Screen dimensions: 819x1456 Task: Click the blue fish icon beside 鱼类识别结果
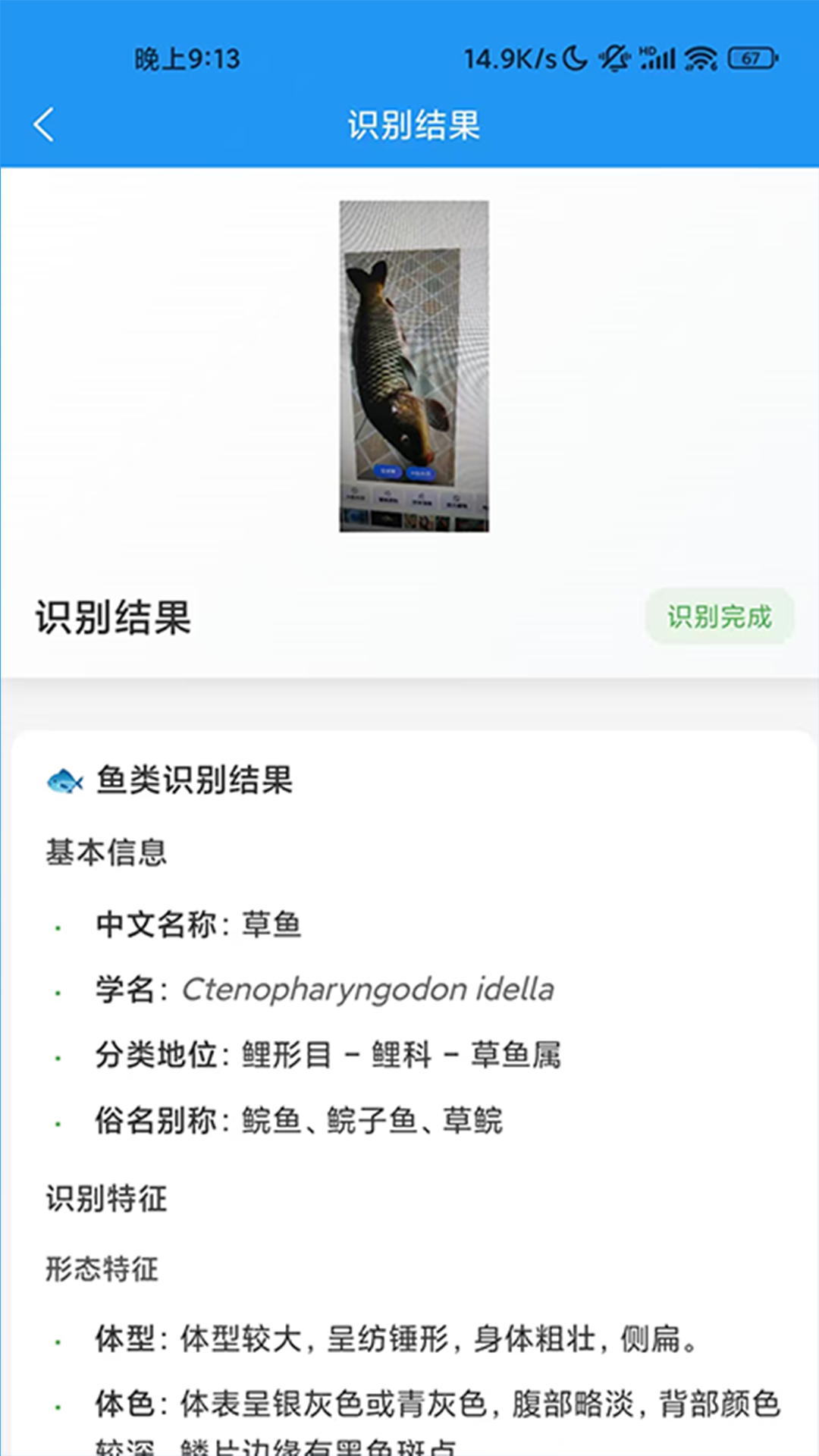pos(64,781)
